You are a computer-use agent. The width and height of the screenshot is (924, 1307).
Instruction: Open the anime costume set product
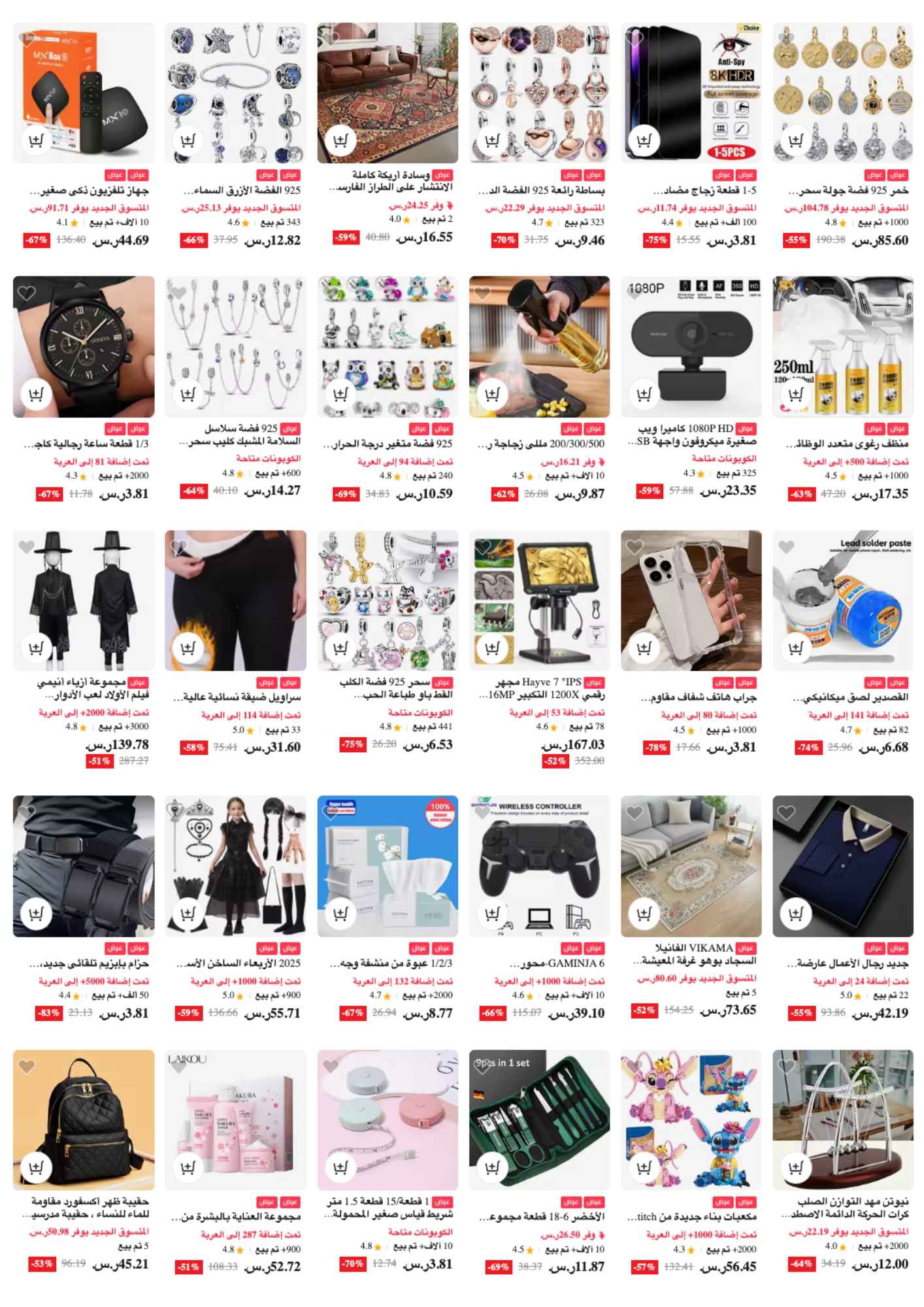click(x=84, y=600)
